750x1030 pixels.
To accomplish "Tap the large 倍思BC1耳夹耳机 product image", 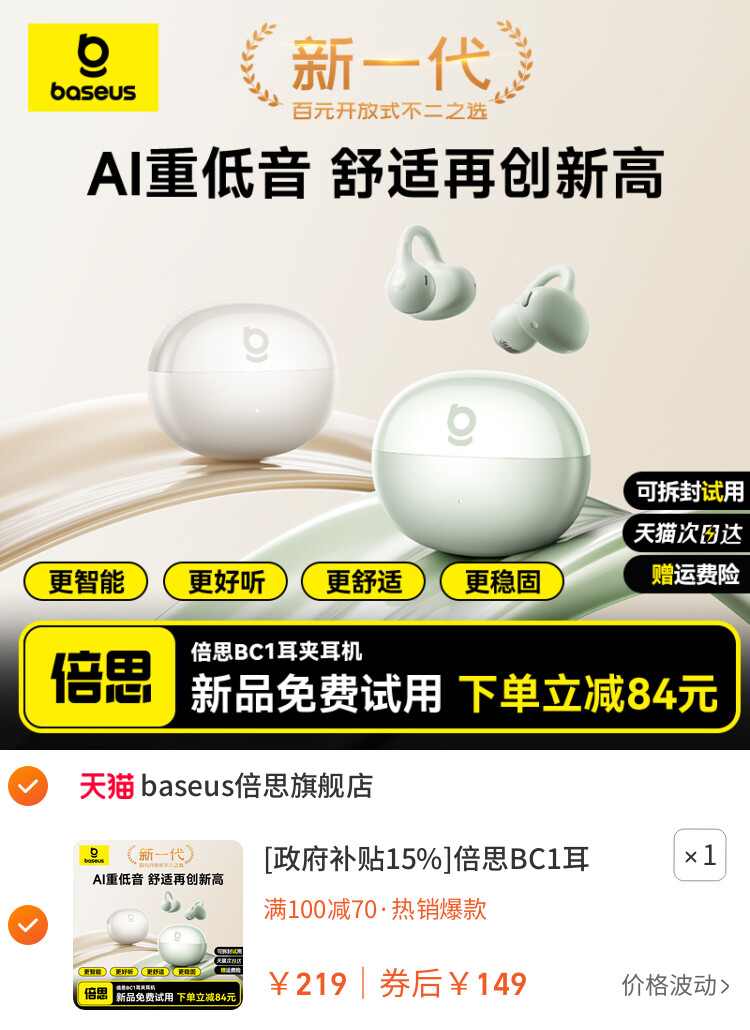I will coord(375,375).
